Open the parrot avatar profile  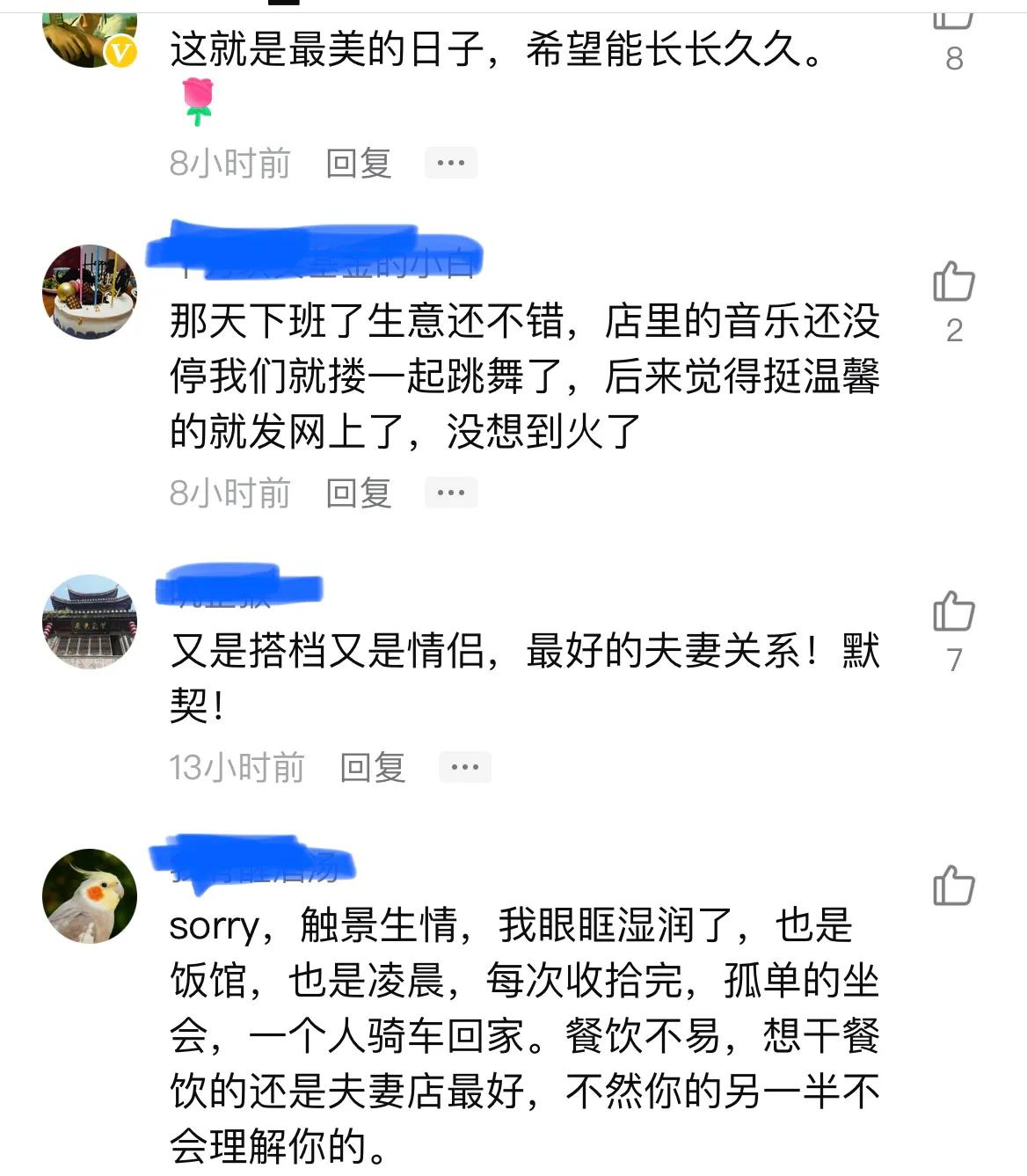point(90,895)
